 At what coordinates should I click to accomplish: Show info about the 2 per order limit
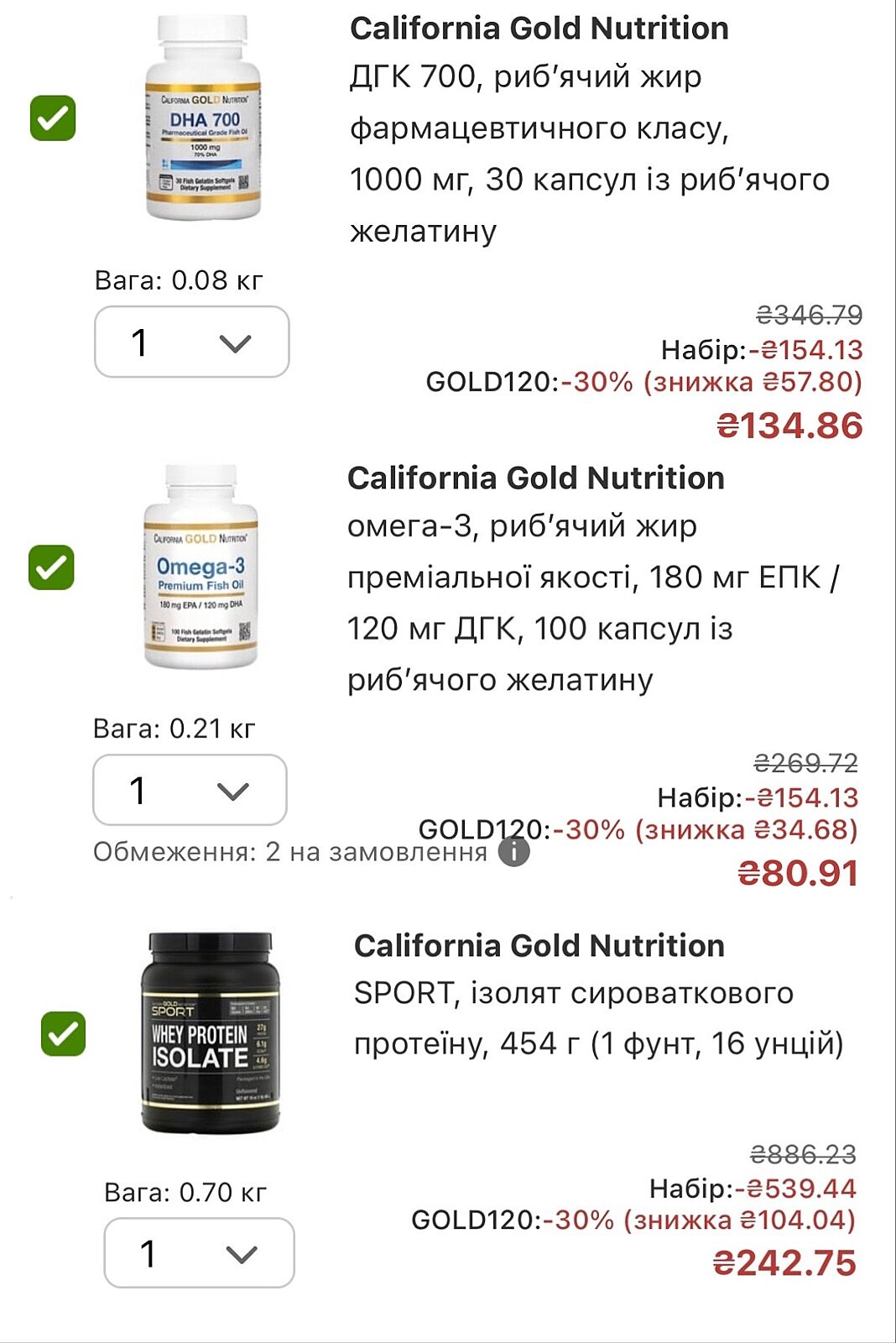[x=513, y=852]
